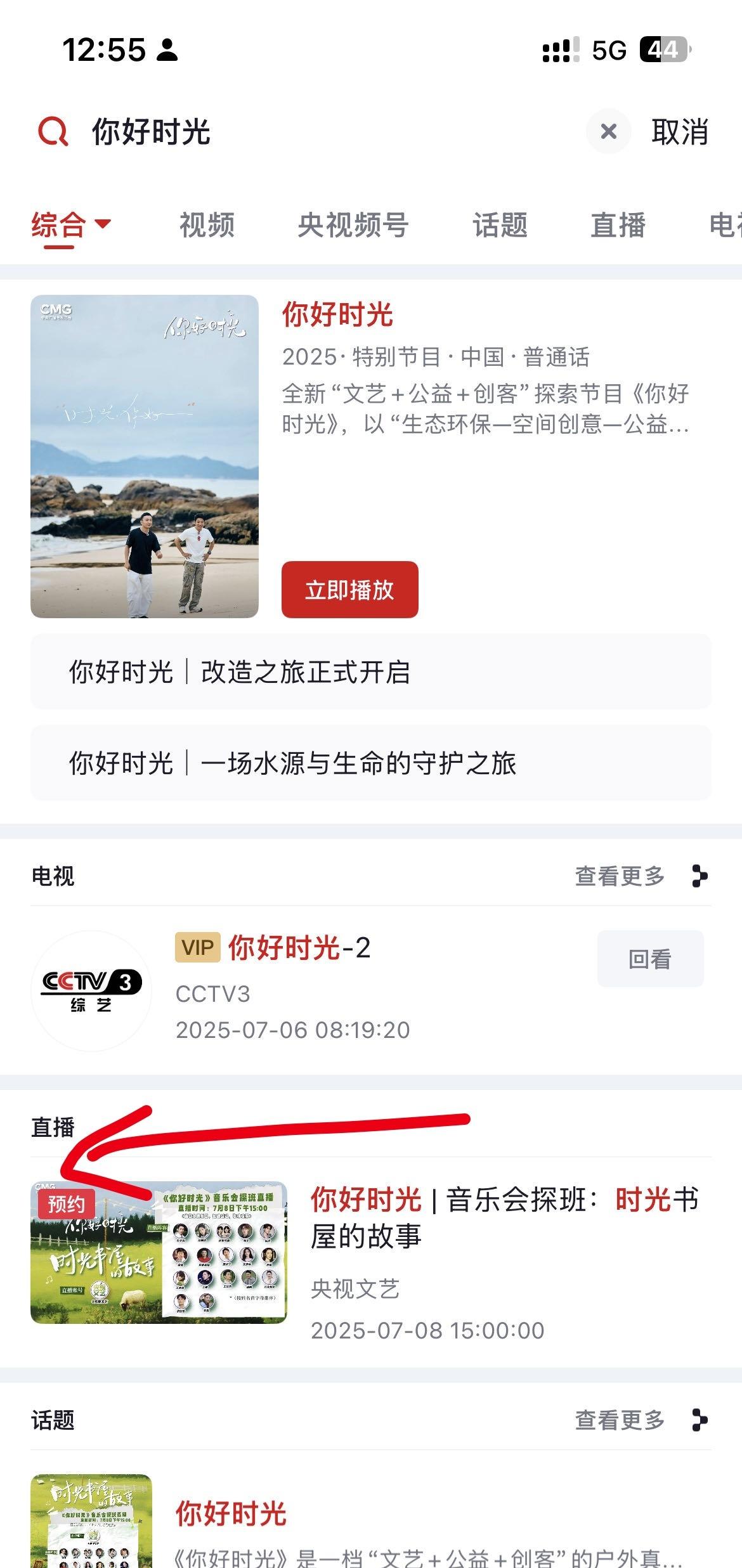Switch to the 视频 tab
The image size is (742, 1568).
click(x=207, y=224)
